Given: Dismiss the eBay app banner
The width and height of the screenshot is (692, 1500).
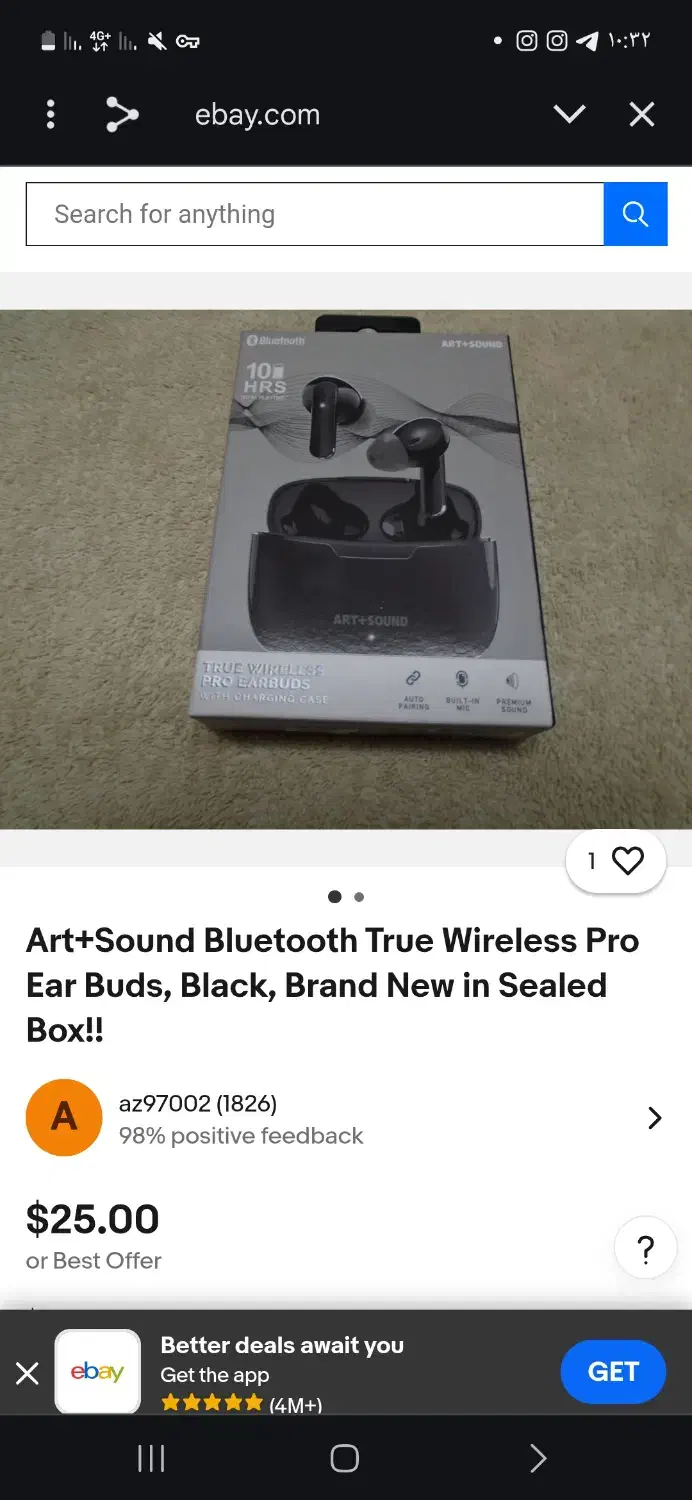Looking at the screenshot, I should click(27, 1373).
